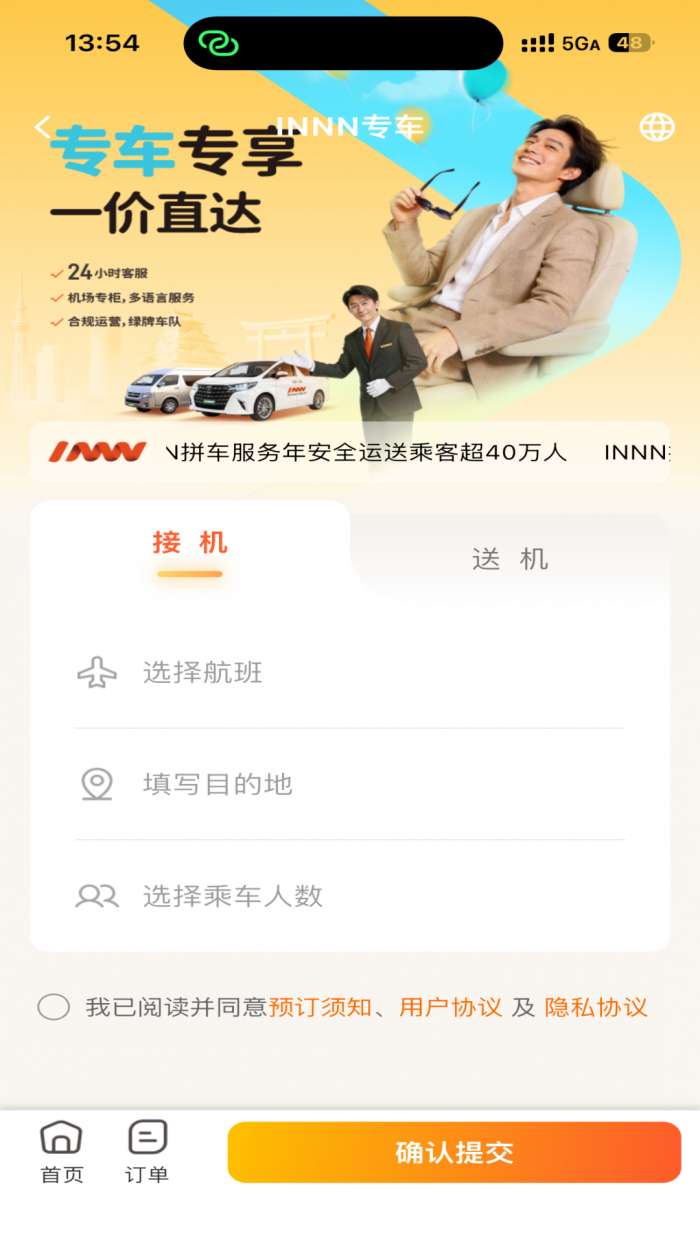The image size is (700, 1244).
Task: Open the 隐私协议 link
Action: click(x=596, y=1007)
